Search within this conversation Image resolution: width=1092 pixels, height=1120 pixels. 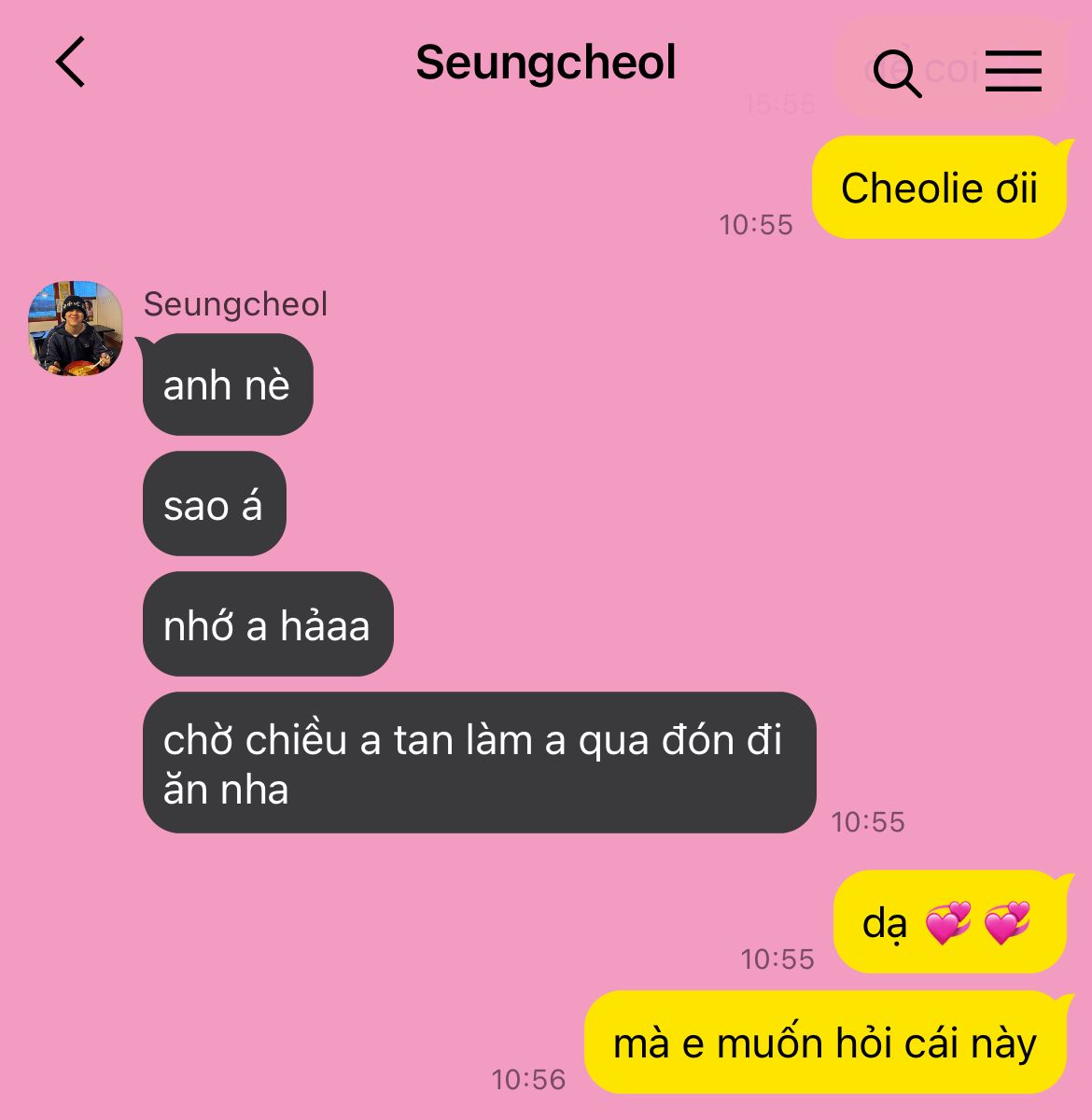tap(898, 72)
